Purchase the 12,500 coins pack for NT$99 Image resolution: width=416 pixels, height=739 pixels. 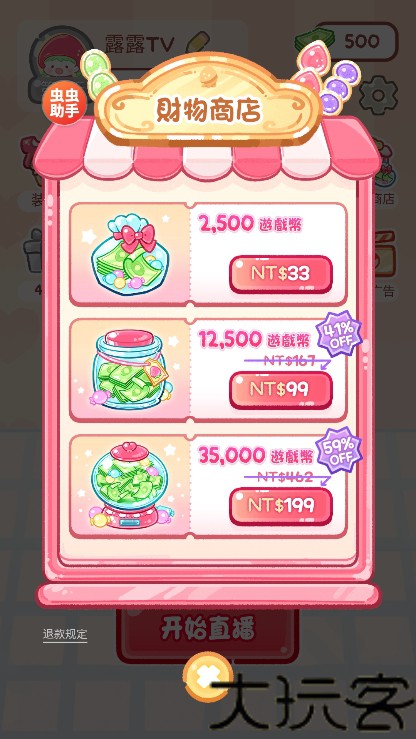coord(281,390)
